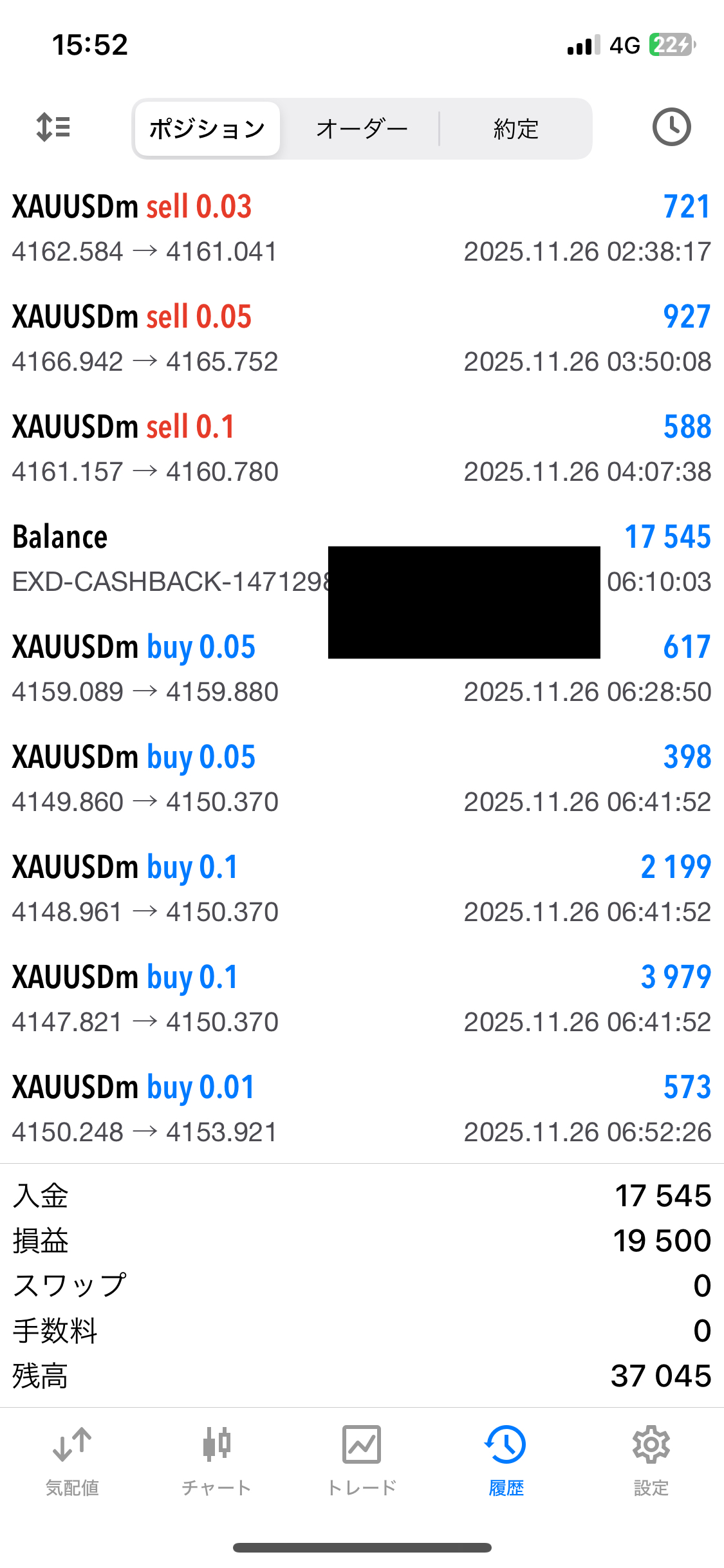Open the sell 0.05 position with 927 profit
Screen dimensions: 724x1568
(x=362, y=339)
